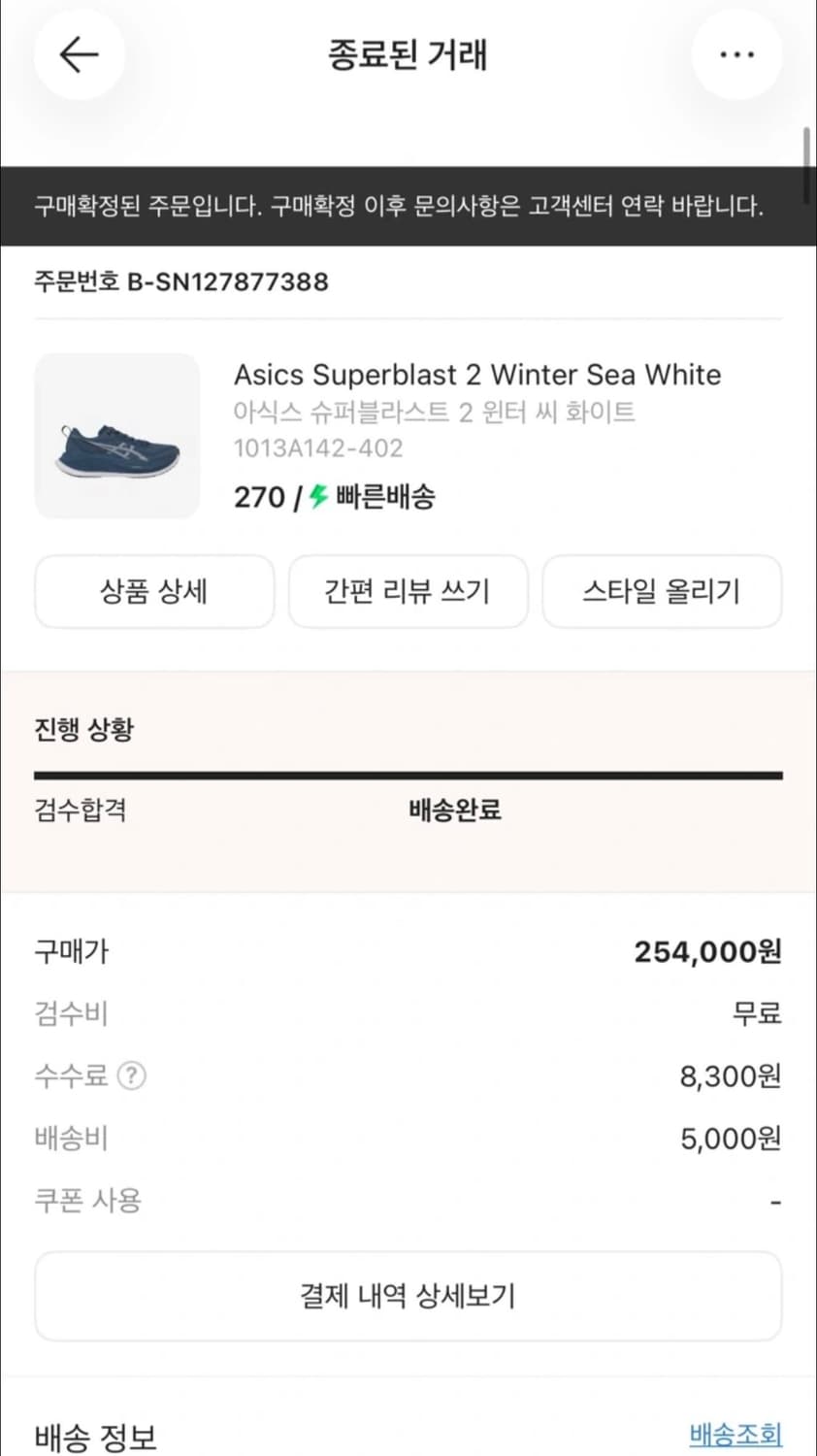Screen dimensions: 817x1456
Task: Click 스타일 올리기 to upload a style
Action: (662, 591)
